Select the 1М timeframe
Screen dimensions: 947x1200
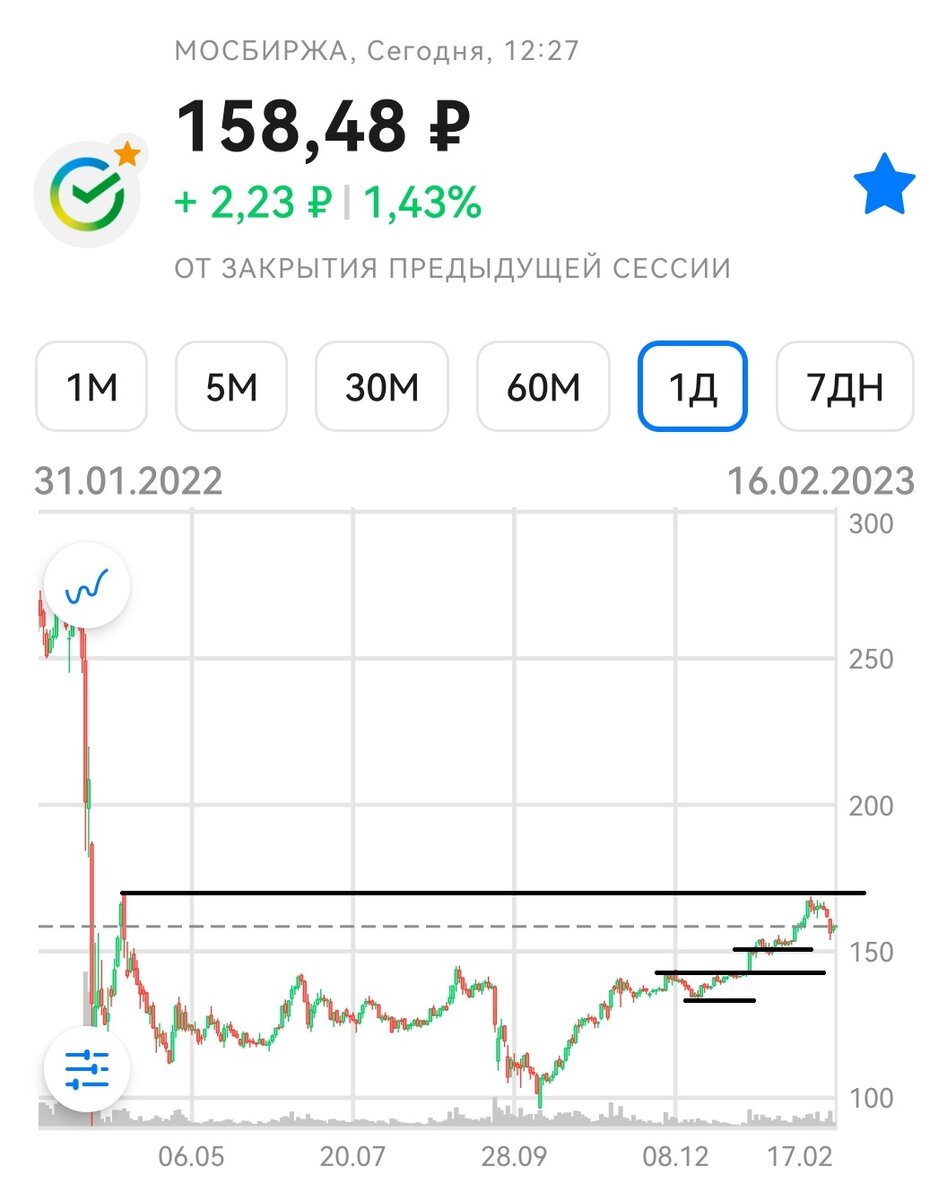[x=91, y=387]
